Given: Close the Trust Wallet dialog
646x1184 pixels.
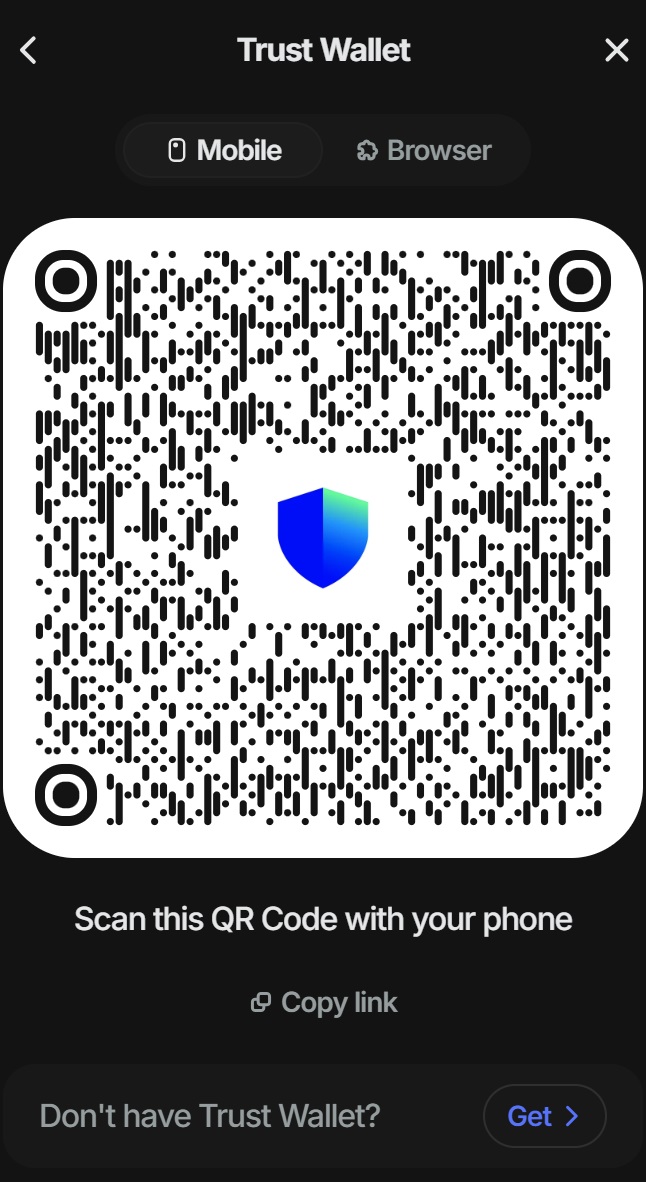Looking at the screenshot, I should point(616,50).
